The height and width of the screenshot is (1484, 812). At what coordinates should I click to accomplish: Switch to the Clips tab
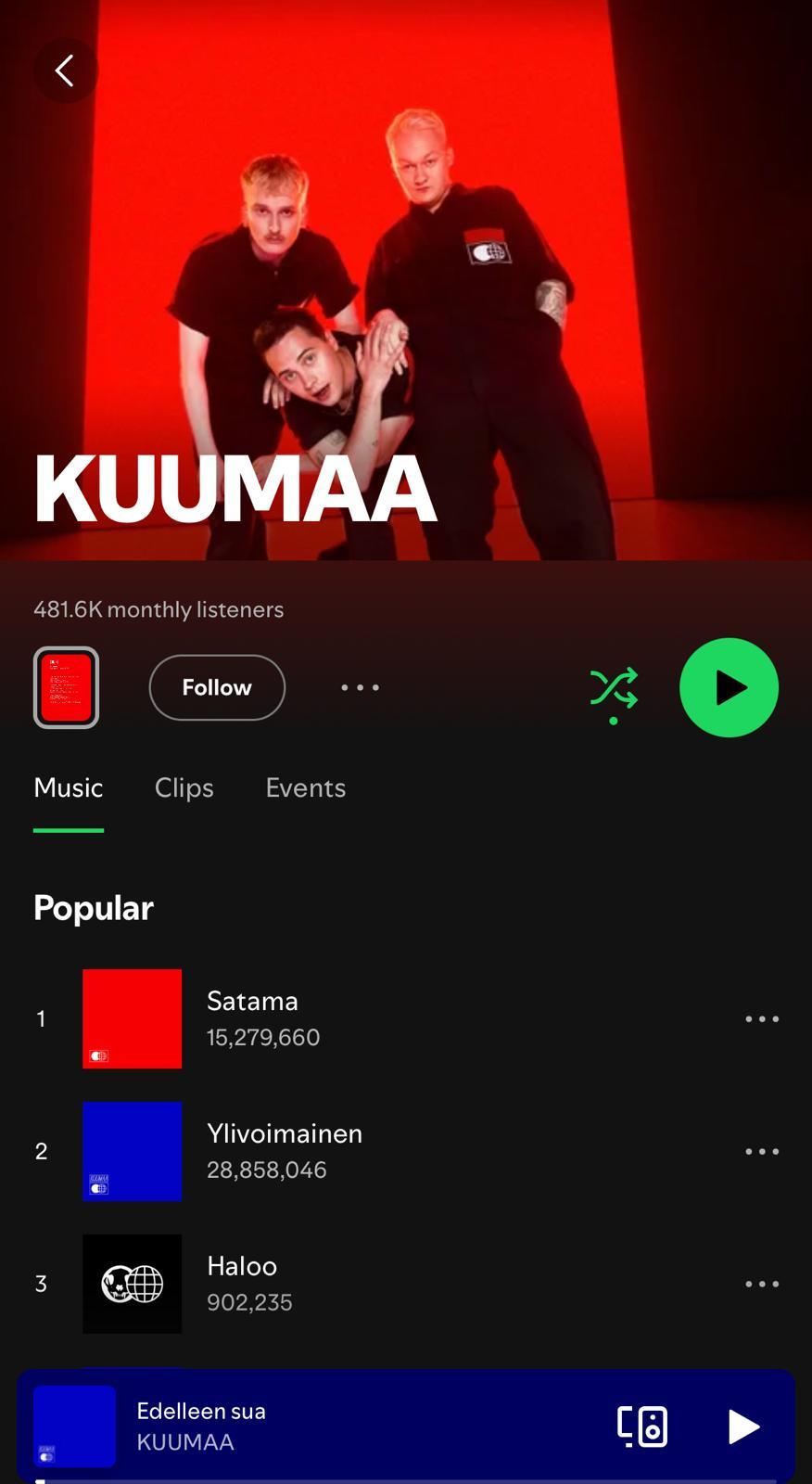pyautogui.click(x=184, y=787)
